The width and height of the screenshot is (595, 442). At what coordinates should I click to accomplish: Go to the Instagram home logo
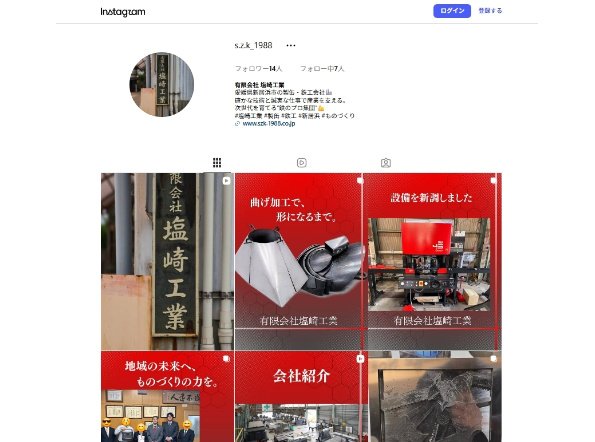coord(123,12)
